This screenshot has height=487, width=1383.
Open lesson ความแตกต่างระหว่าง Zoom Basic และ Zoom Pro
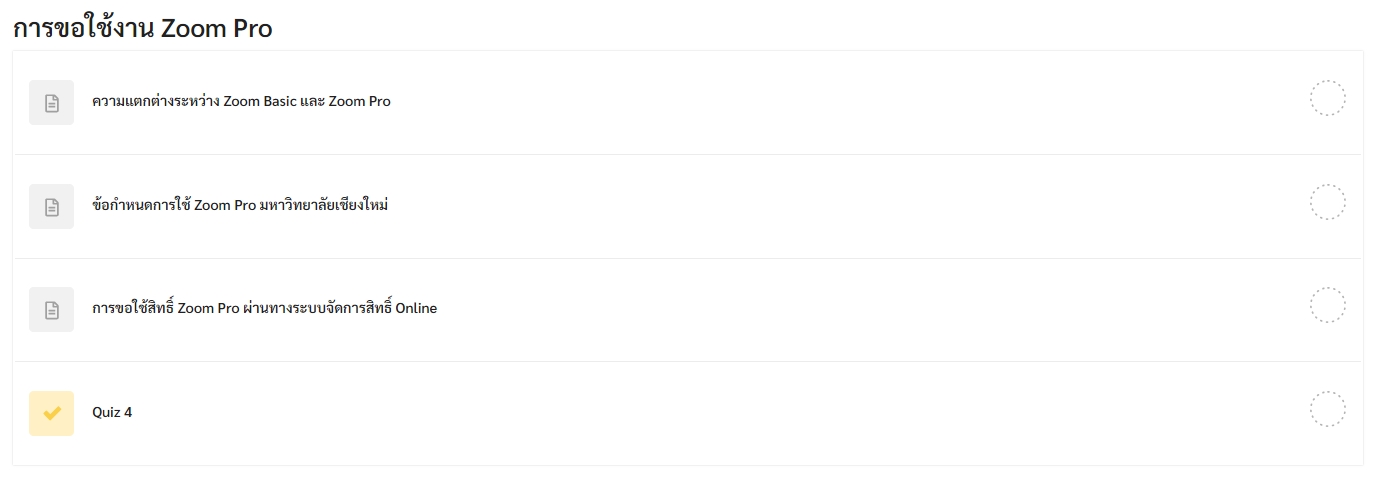click(241, 101)
